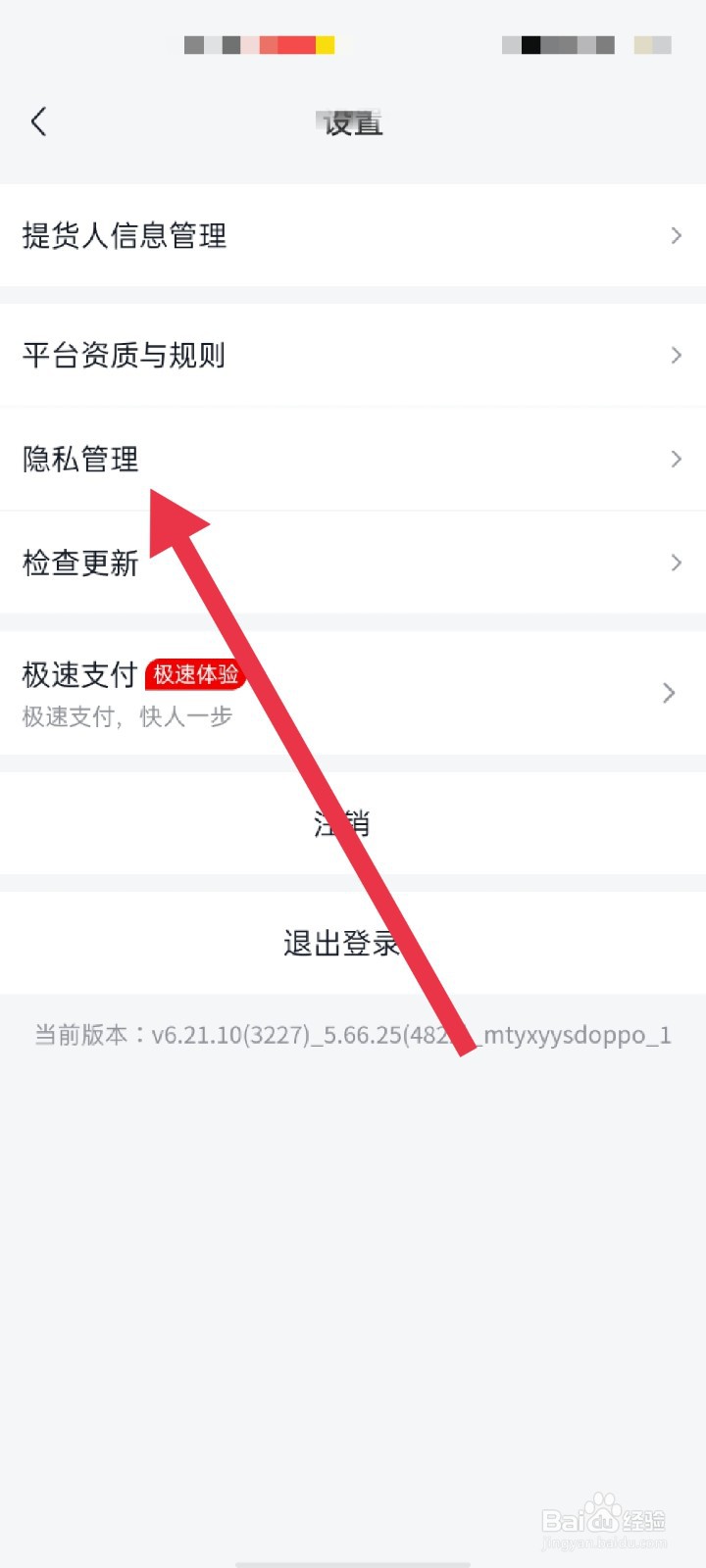
Task: Tap 退出登录 to log out
Action: (x=342, y=943)
